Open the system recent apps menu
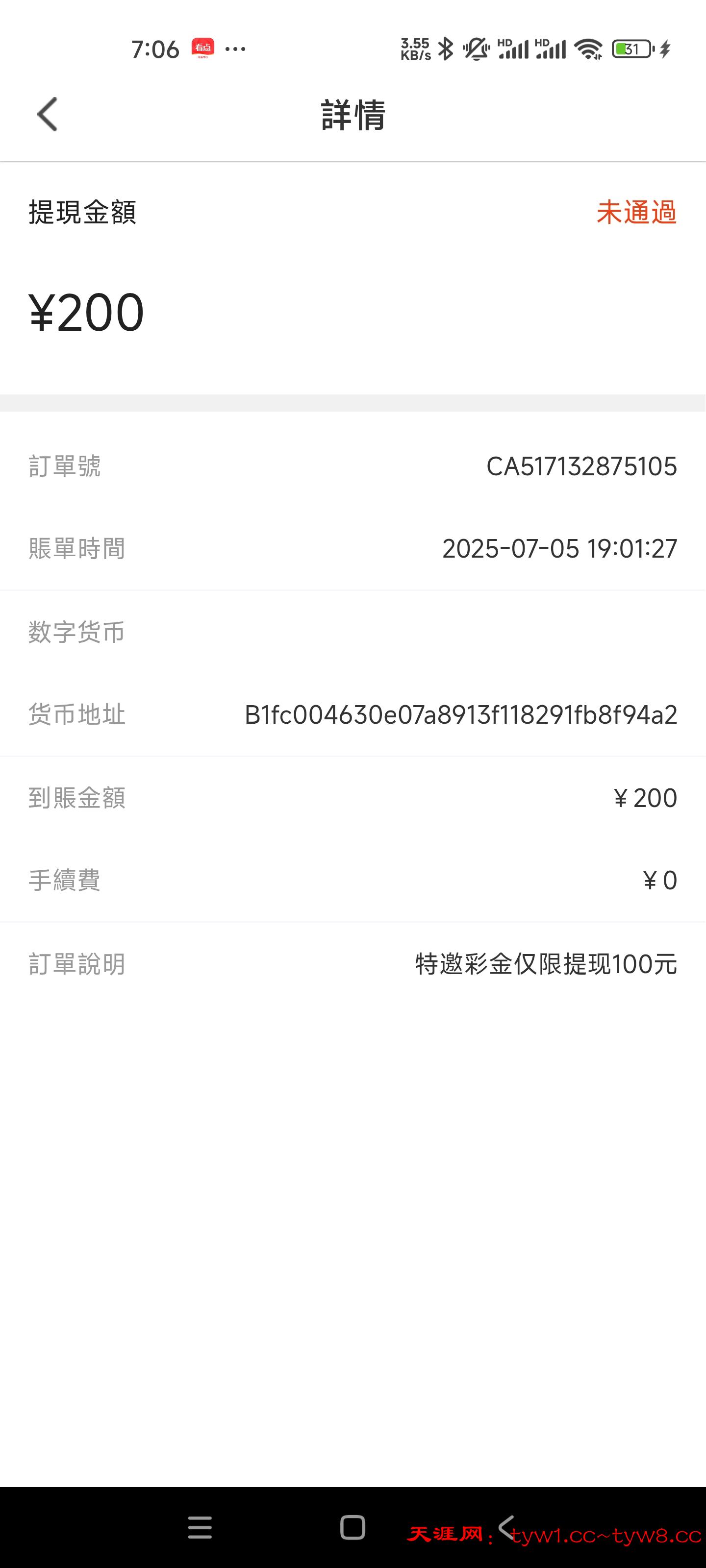The height and width of the screenshot is (1568, 706). 200,1527
